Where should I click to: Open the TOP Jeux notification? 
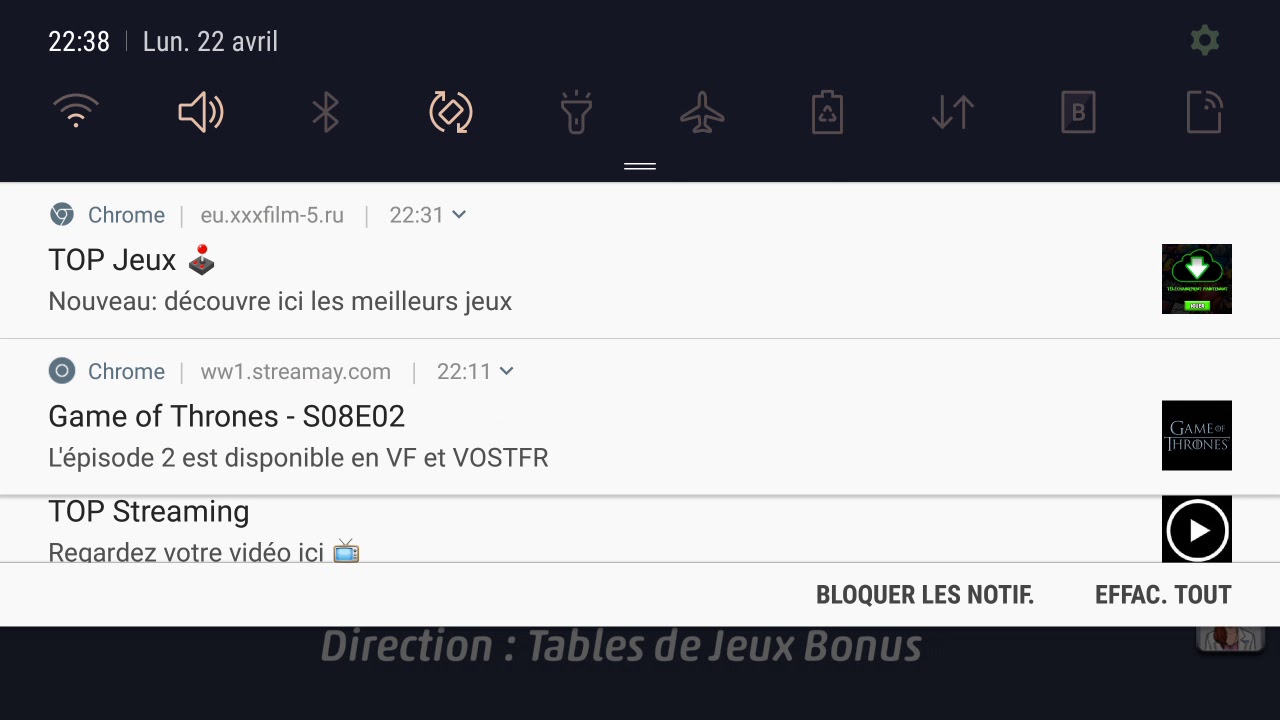pos(640,261)
